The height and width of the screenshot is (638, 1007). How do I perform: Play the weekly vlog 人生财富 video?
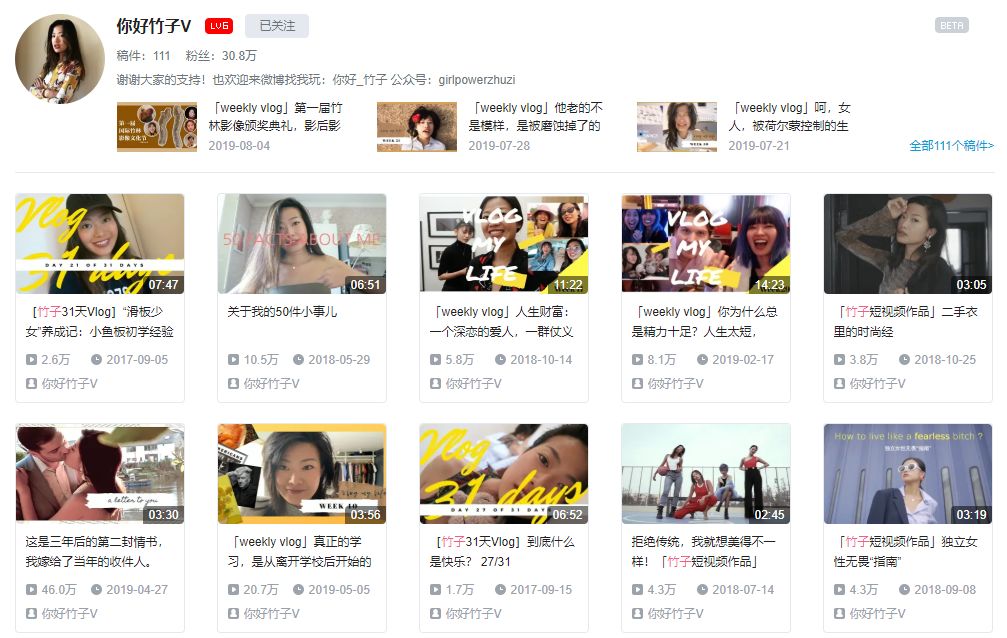click(504, 244)
